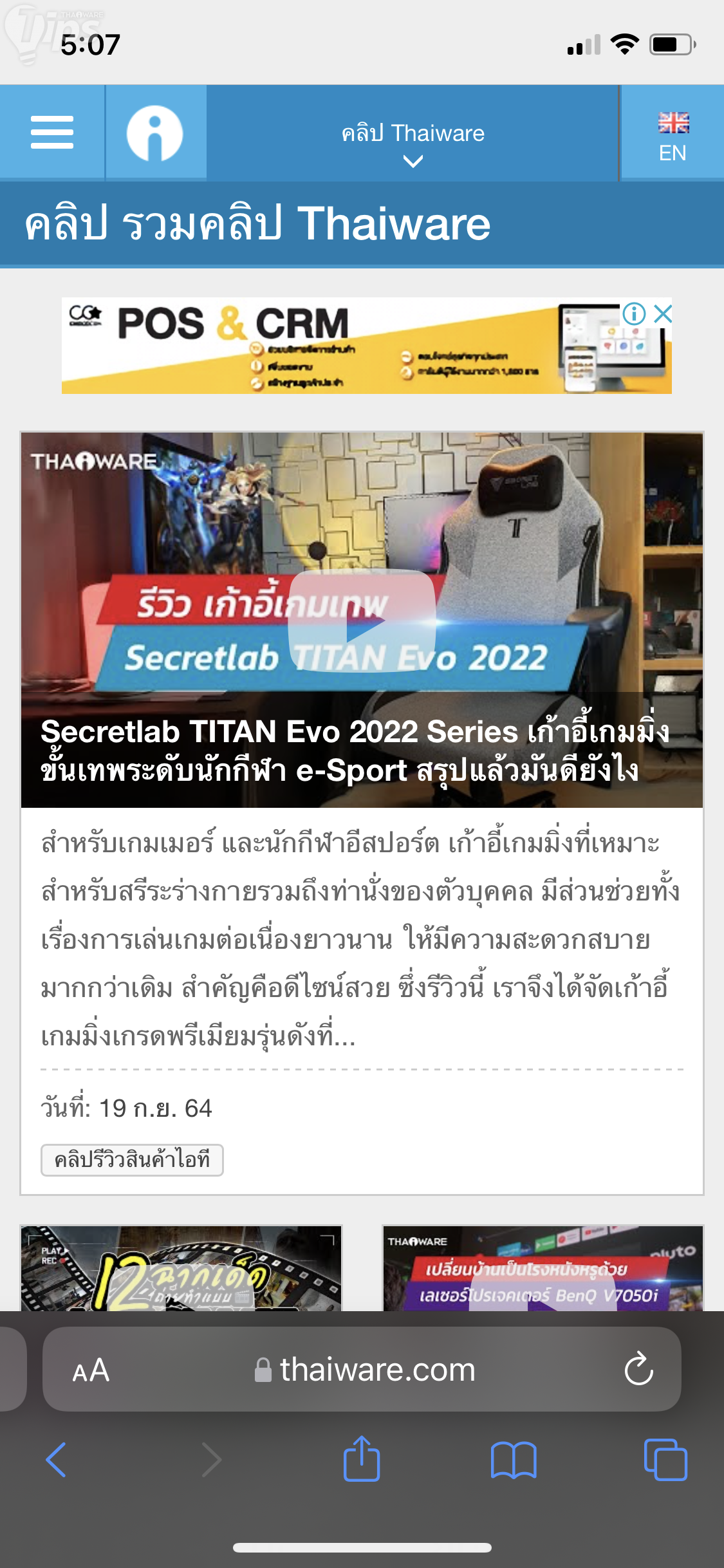Open the Secretlab TITAN Evo 2022 Series article title
The image size is (724, 1568).
[354, 751]
